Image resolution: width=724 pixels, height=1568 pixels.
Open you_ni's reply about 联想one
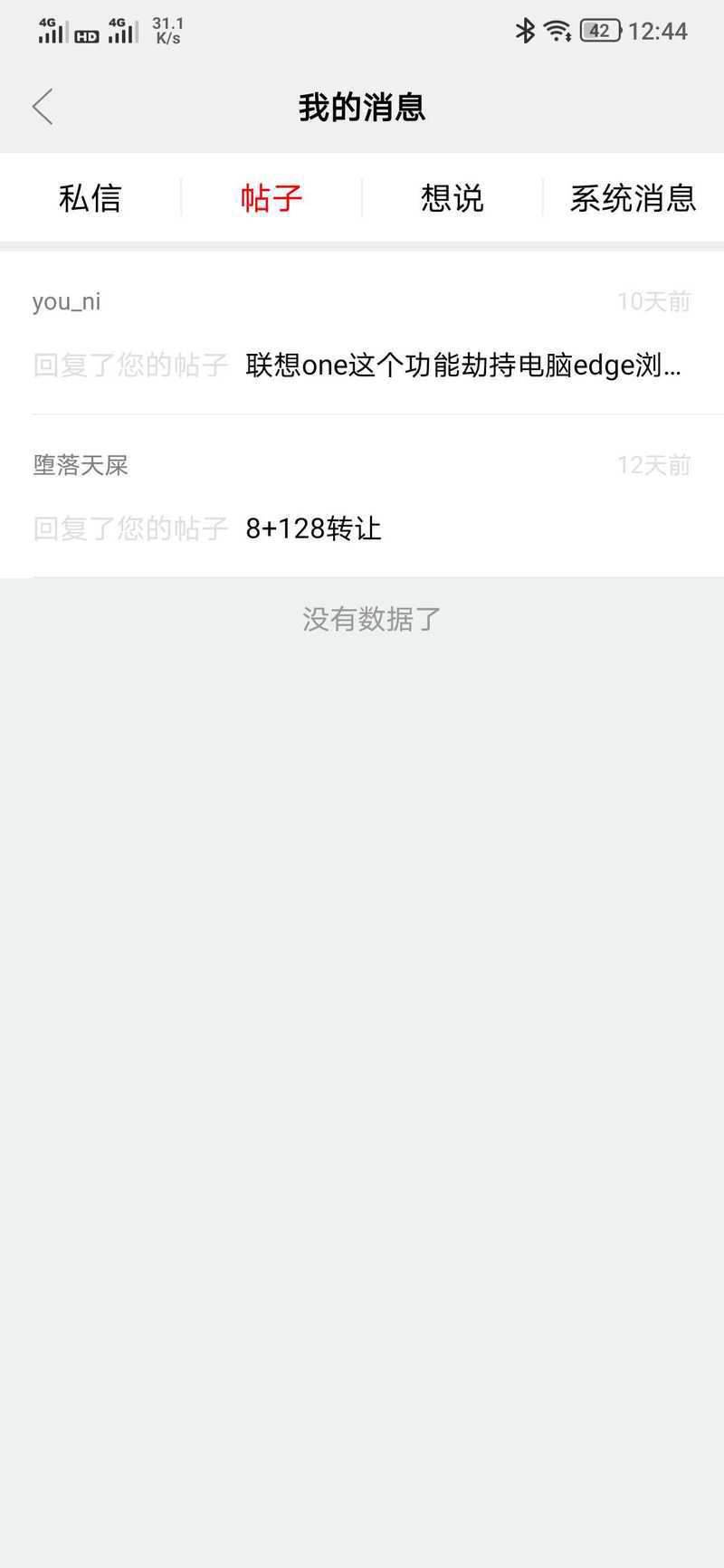tap(362, 333)
